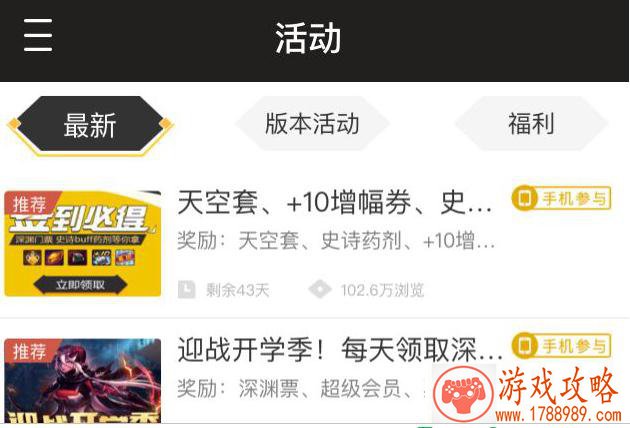Open the 迎战开学季 activity
Image resolution: width=630 pixels, height=428 pixels.
(340, 351)
